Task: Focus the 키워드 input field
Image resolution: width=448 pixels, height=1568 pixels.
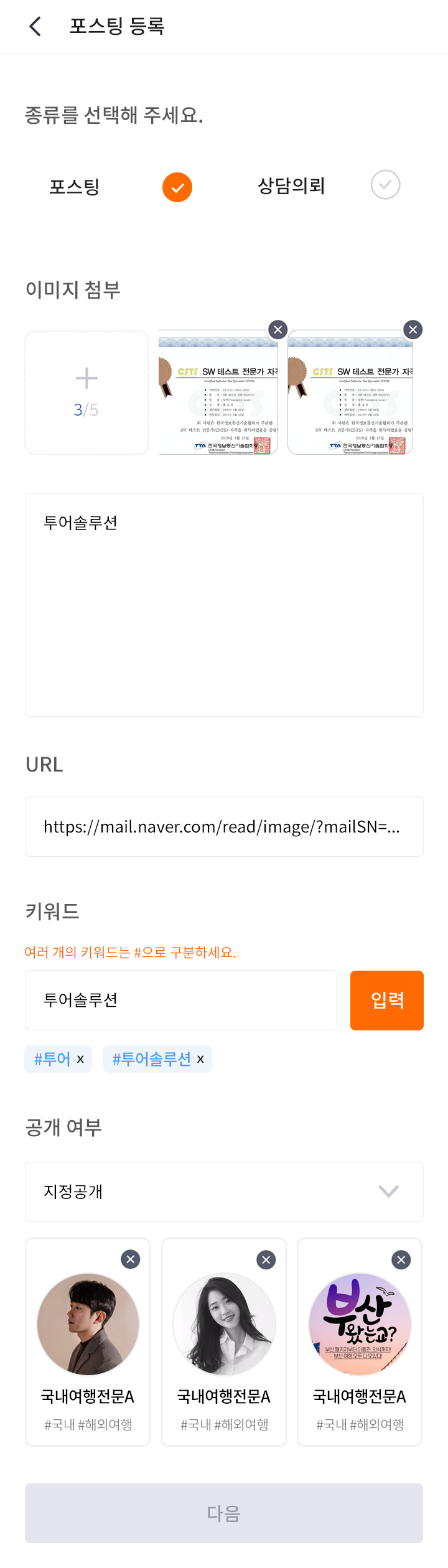Action: [x=180, y=1000]
